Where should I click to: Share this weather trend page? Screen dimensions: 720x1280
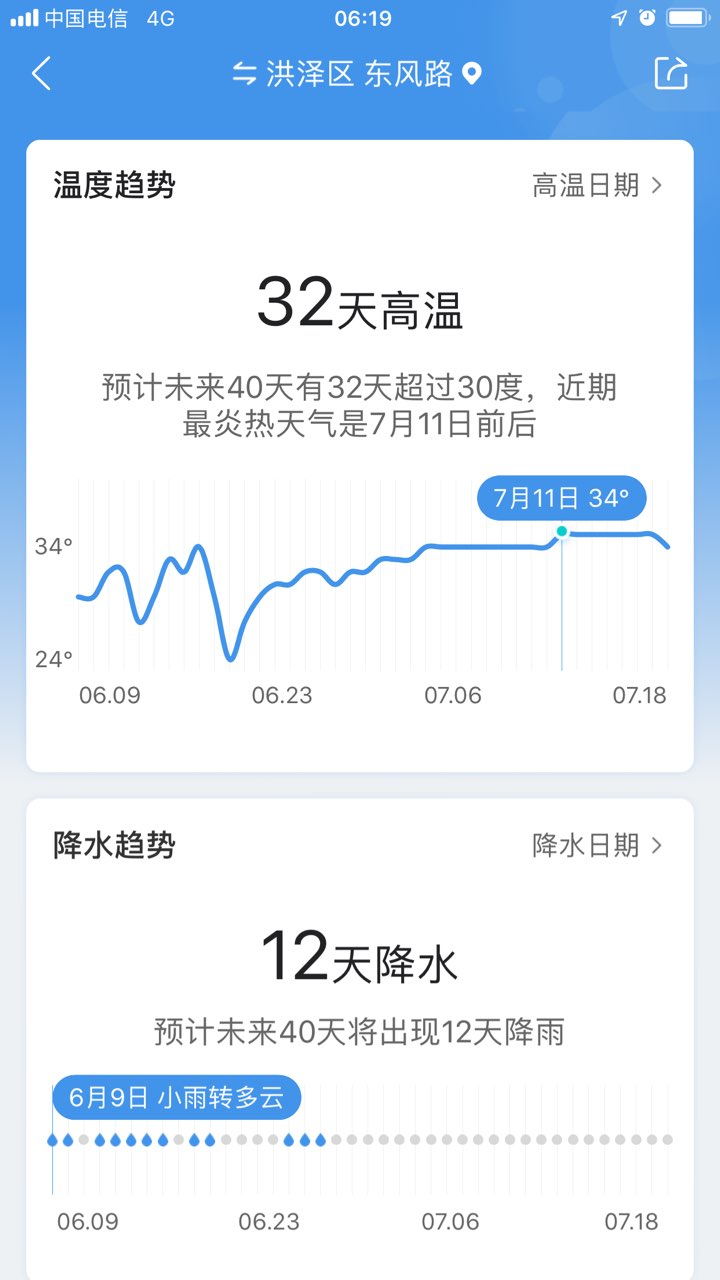pos(672,73)
